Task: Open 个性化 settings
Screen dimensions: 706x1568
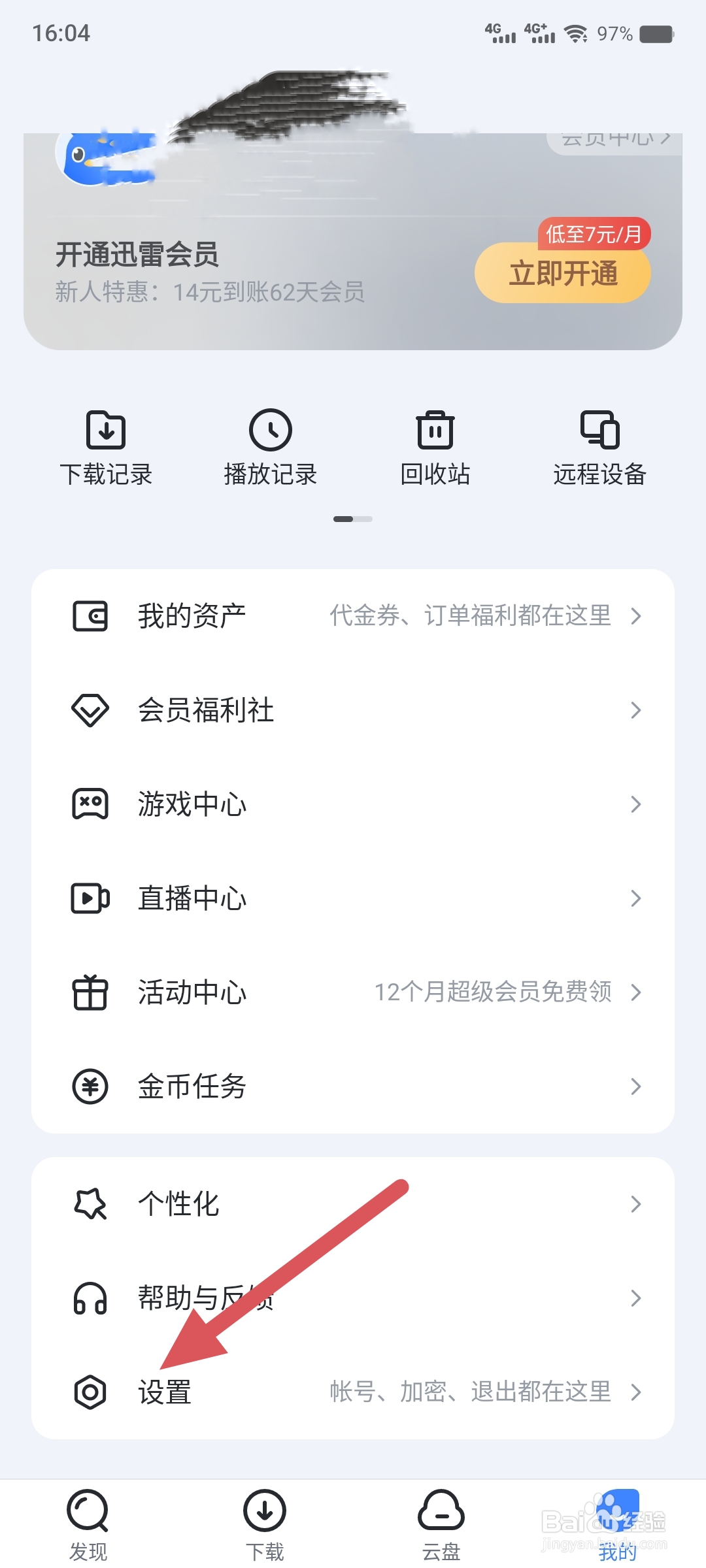Action: (353, 1204)
